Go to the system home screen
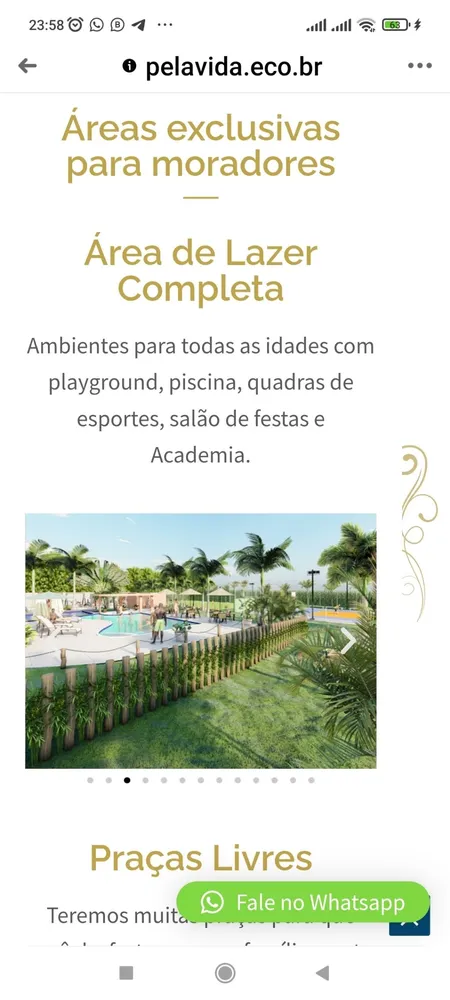The image size is (450, 1000). [x=224, y=973]
